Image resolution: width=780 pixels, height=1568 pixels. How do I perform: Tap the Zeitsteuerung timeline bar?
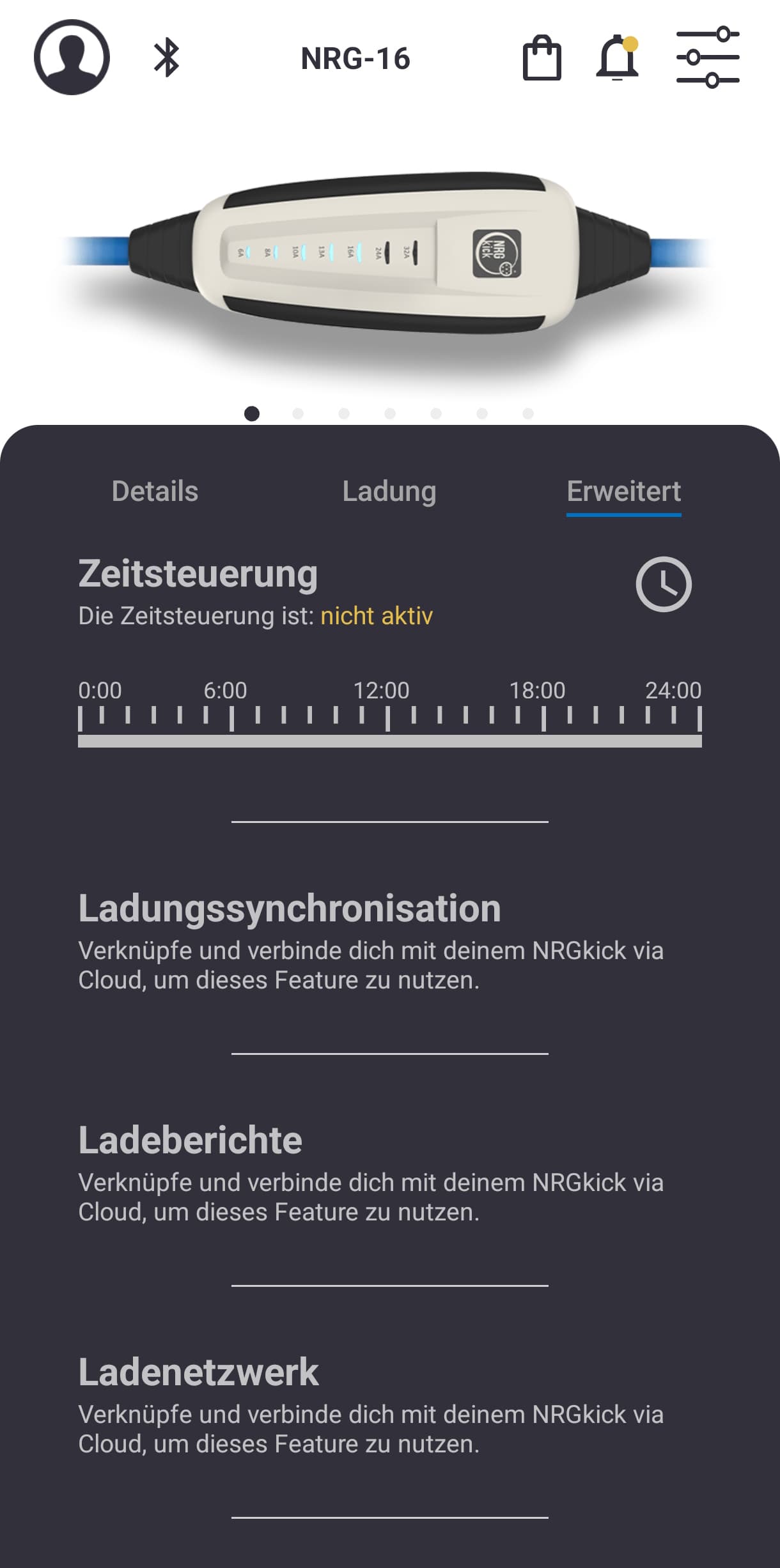point(390,741)
